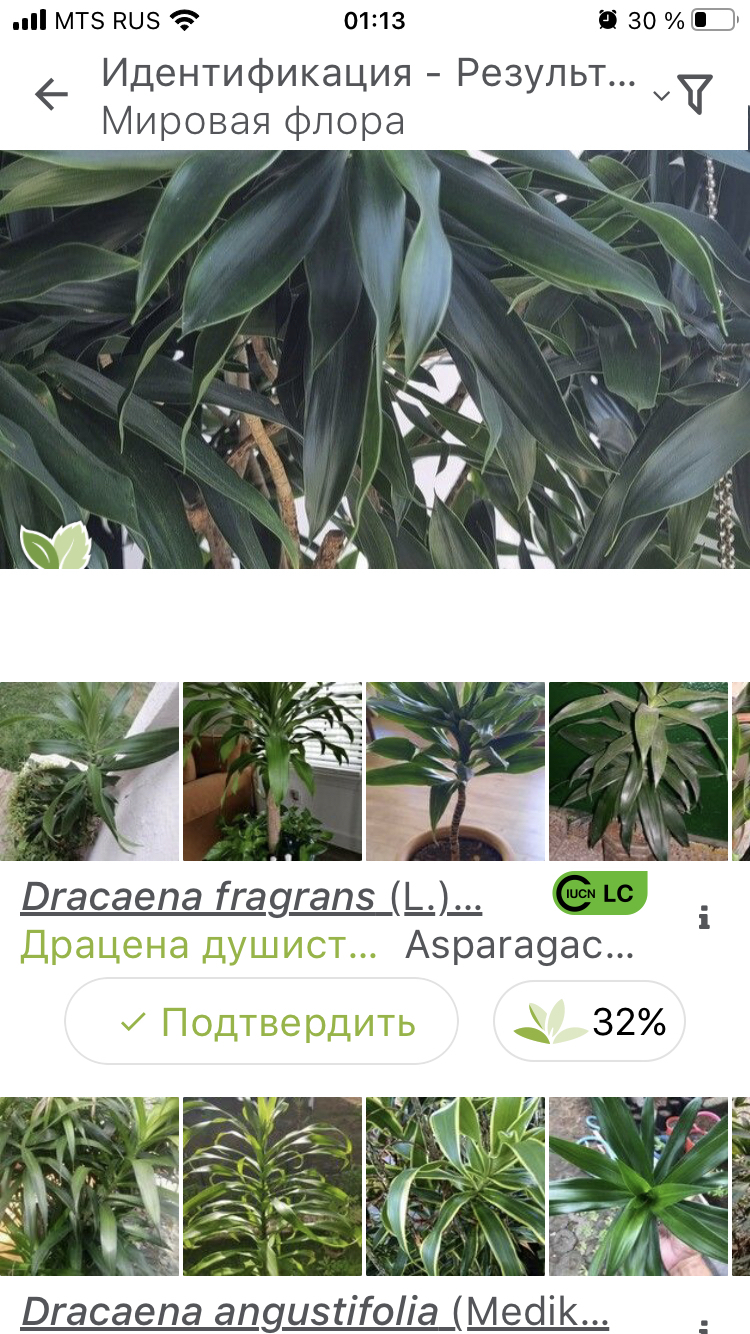The width and height of the screenshot is (750, 1334).
Task: View first Dracaena fragrans sample photo
Action: pyautogui.click(x=89, y=771)
